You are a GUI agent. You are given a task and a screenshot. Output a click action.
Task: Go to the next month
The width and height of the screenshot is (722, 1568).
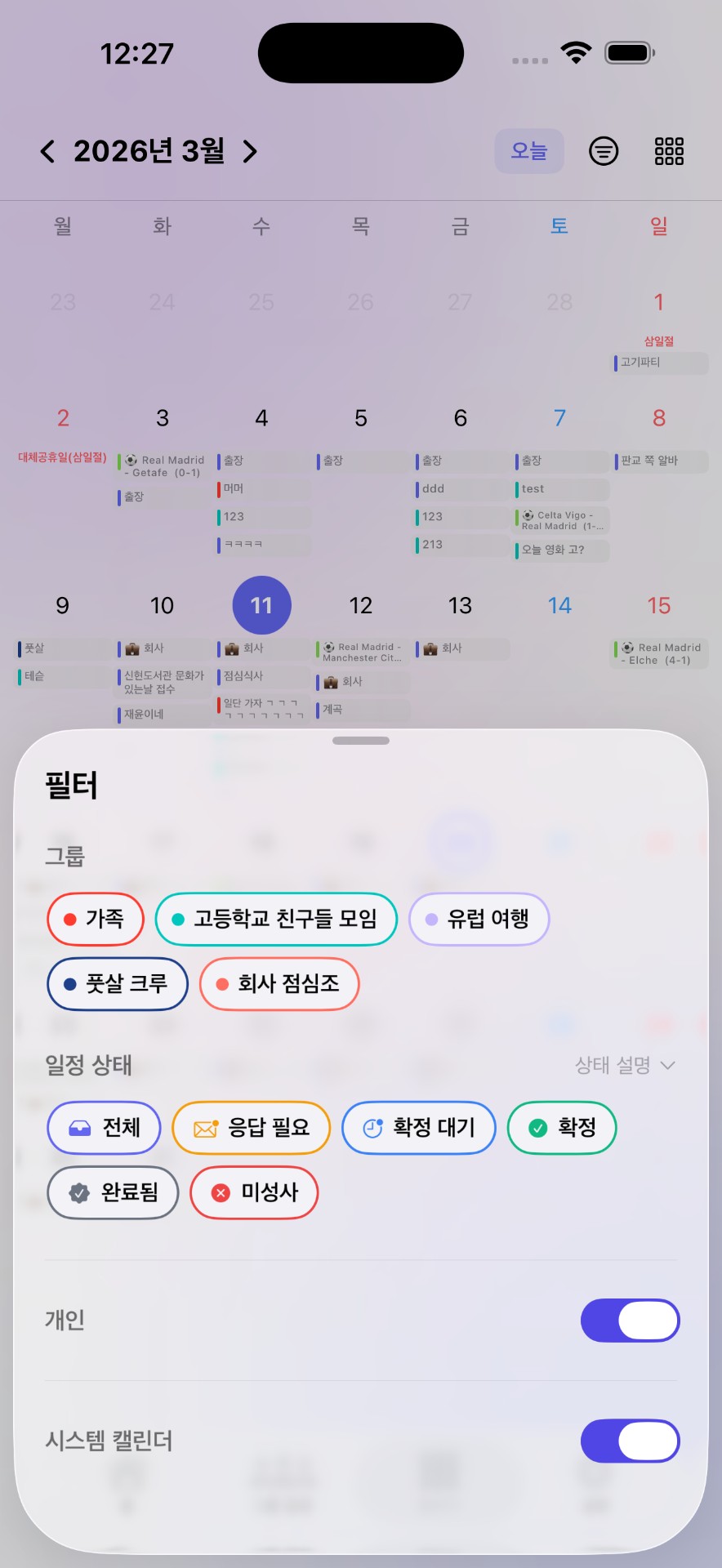(250, 151)
